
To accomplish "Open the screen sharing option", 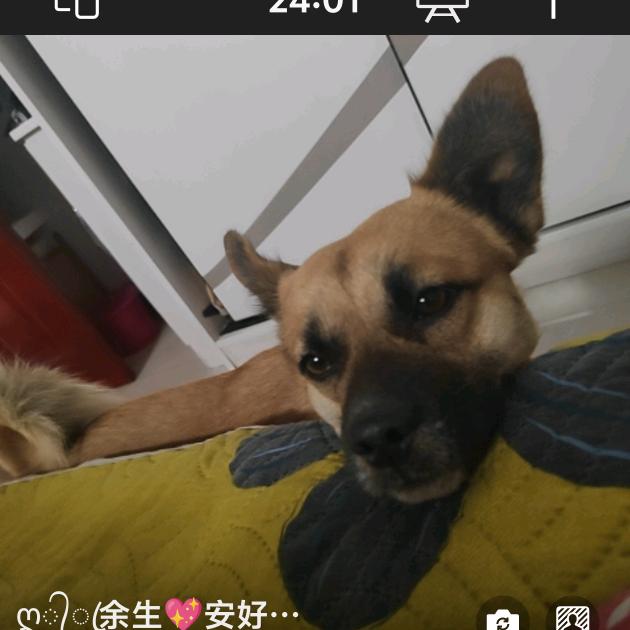I will coord(442,8).
